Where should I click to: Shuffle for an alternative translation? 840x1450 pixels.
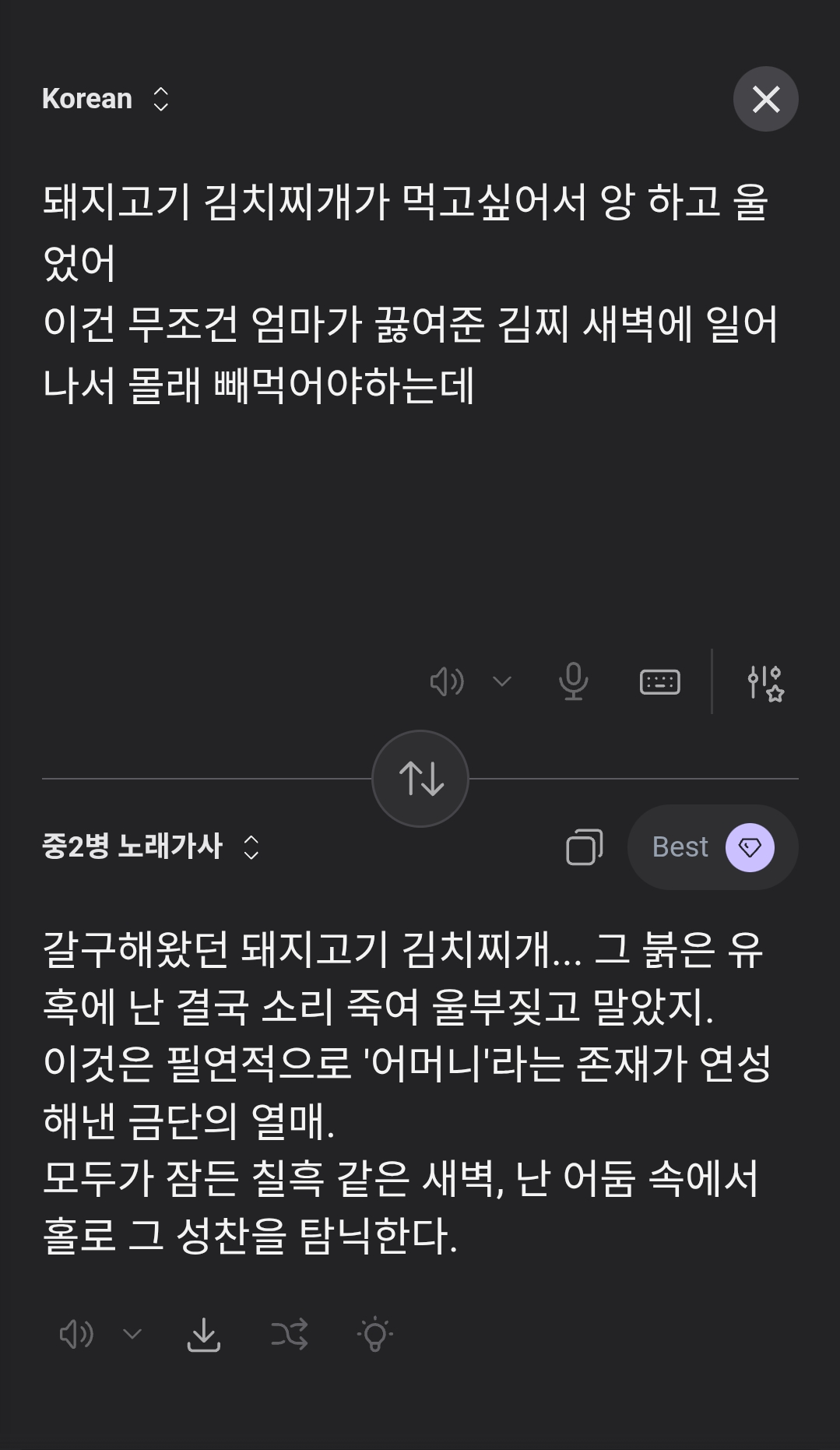pos(289,1335)
